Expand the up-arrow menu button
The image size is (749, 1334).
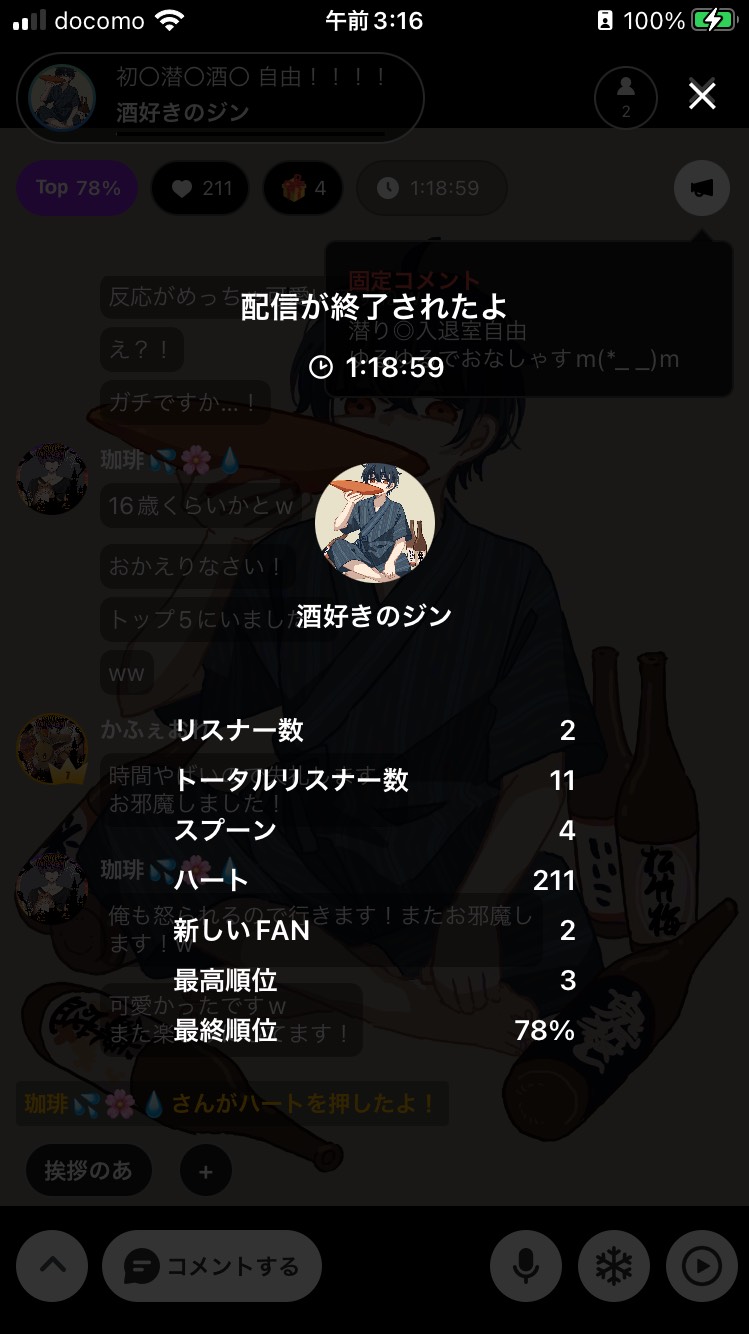click(52, 1266)
